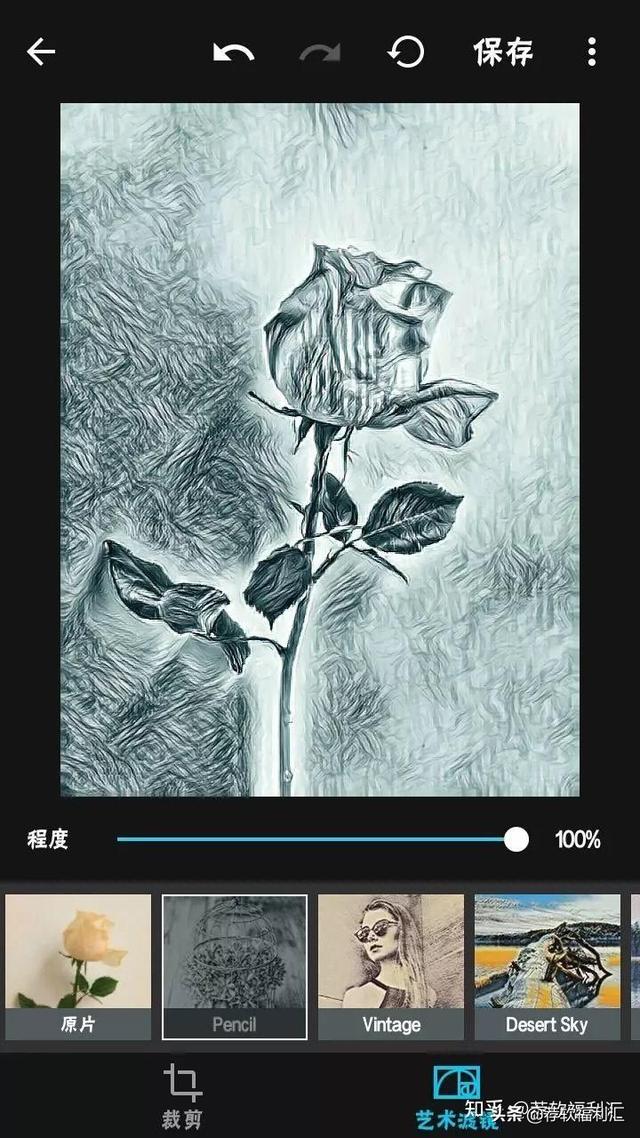Select the 原片 original thumbnail
Image resolution: width=640 pixels, height=1138 pixels.
coord(78,966)
